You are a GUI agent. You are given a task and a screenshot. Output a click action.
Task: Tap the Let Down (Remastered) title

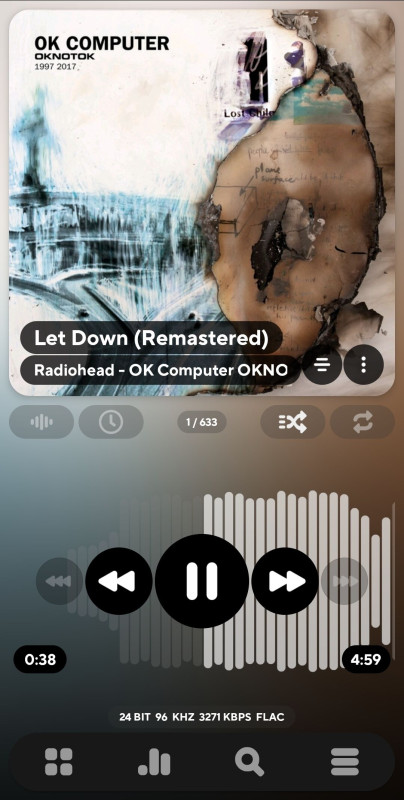pos(152,338)
